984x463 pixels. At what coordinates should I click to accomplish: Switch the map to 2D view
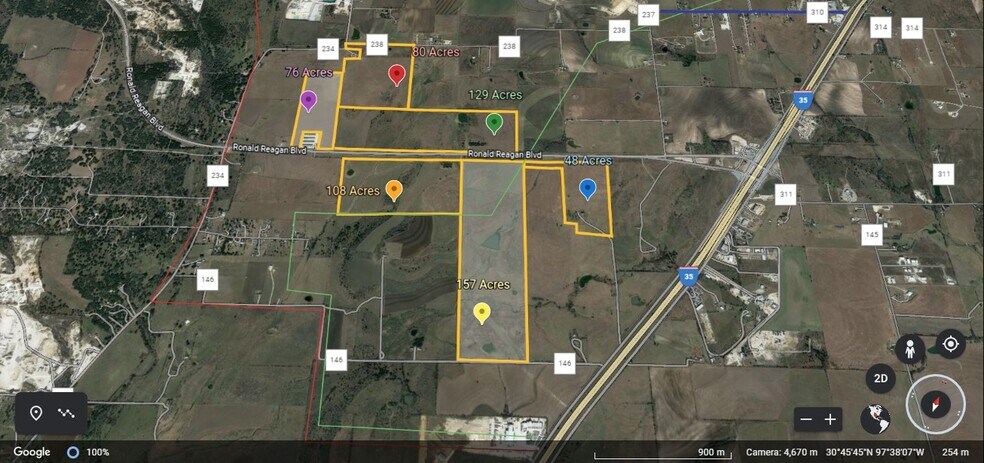[880, 379]
